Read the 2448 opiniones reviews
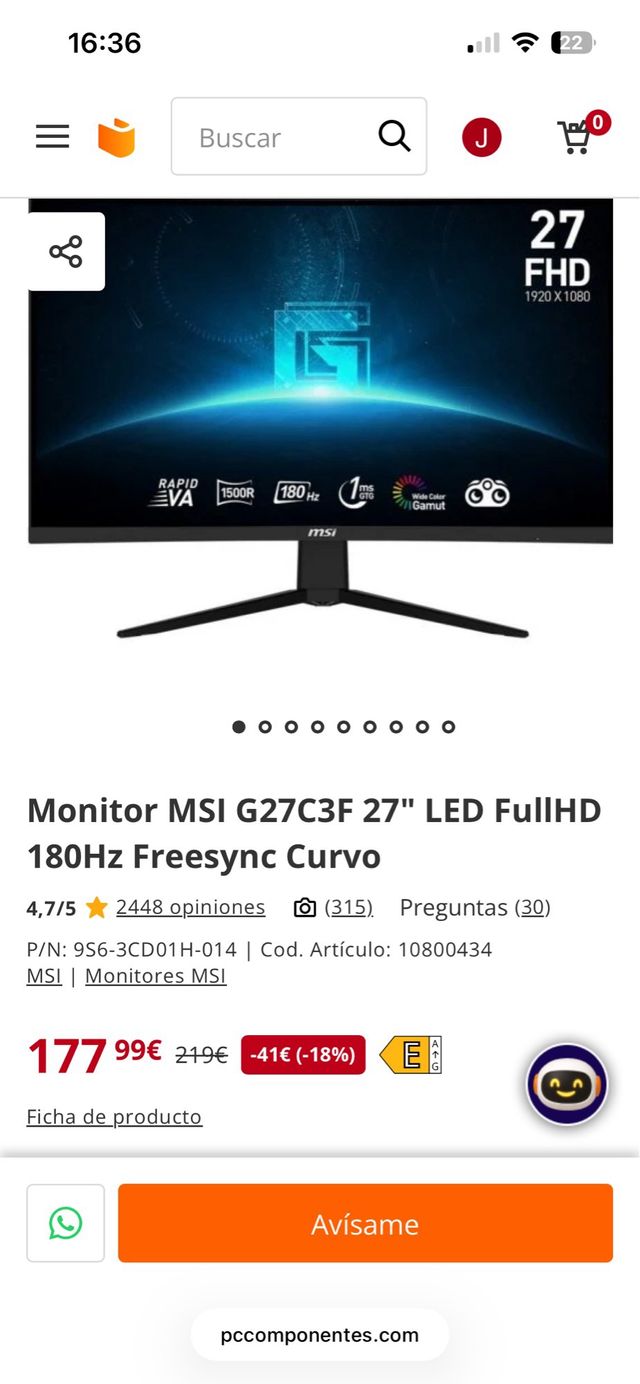Screen dimensions: 640x1384 click(x=190, y=907)
